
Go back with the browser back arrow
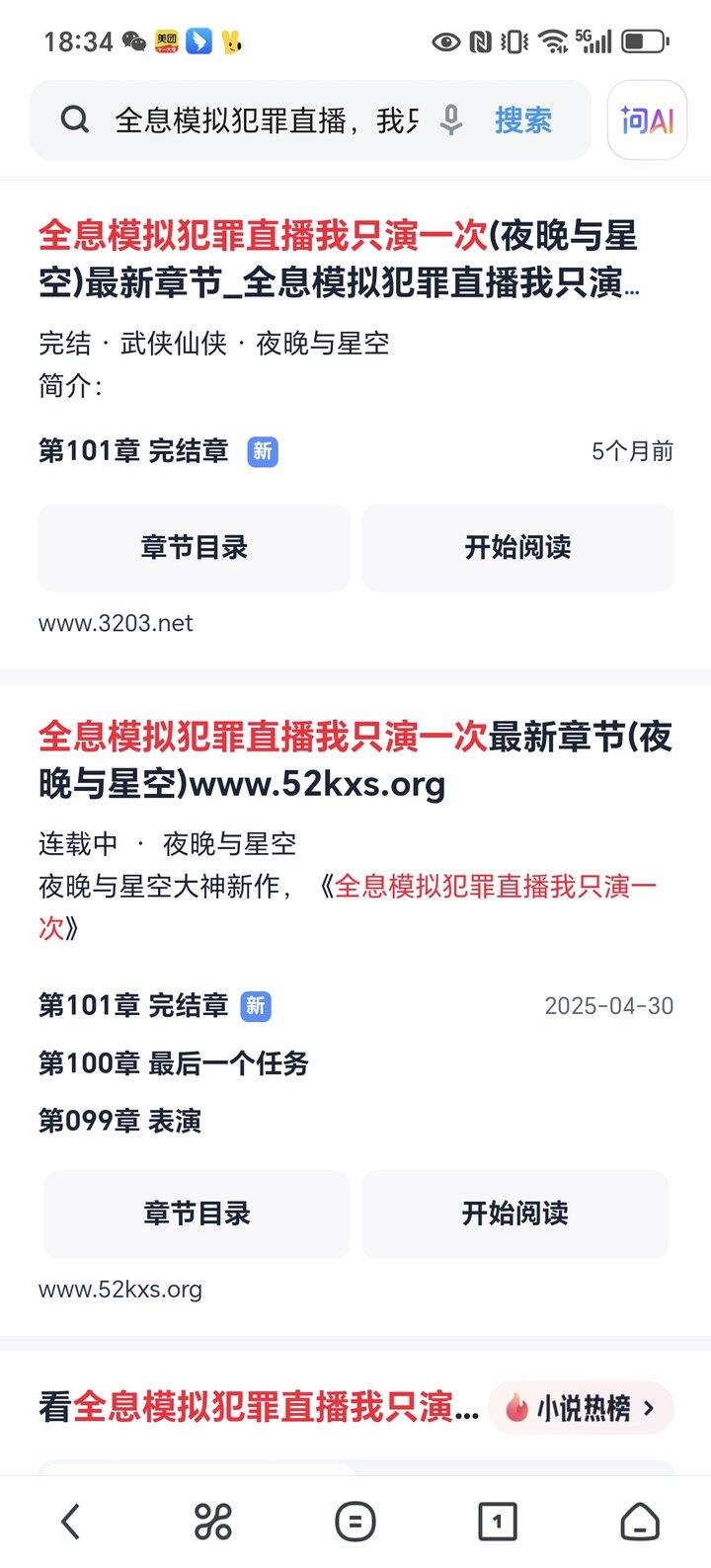(x=70, y=1522)
